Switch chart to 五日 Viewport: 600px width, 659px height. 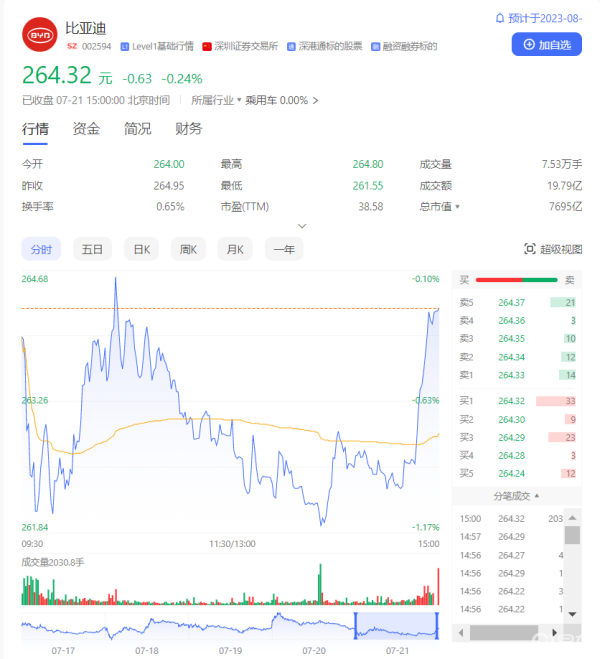92,249
